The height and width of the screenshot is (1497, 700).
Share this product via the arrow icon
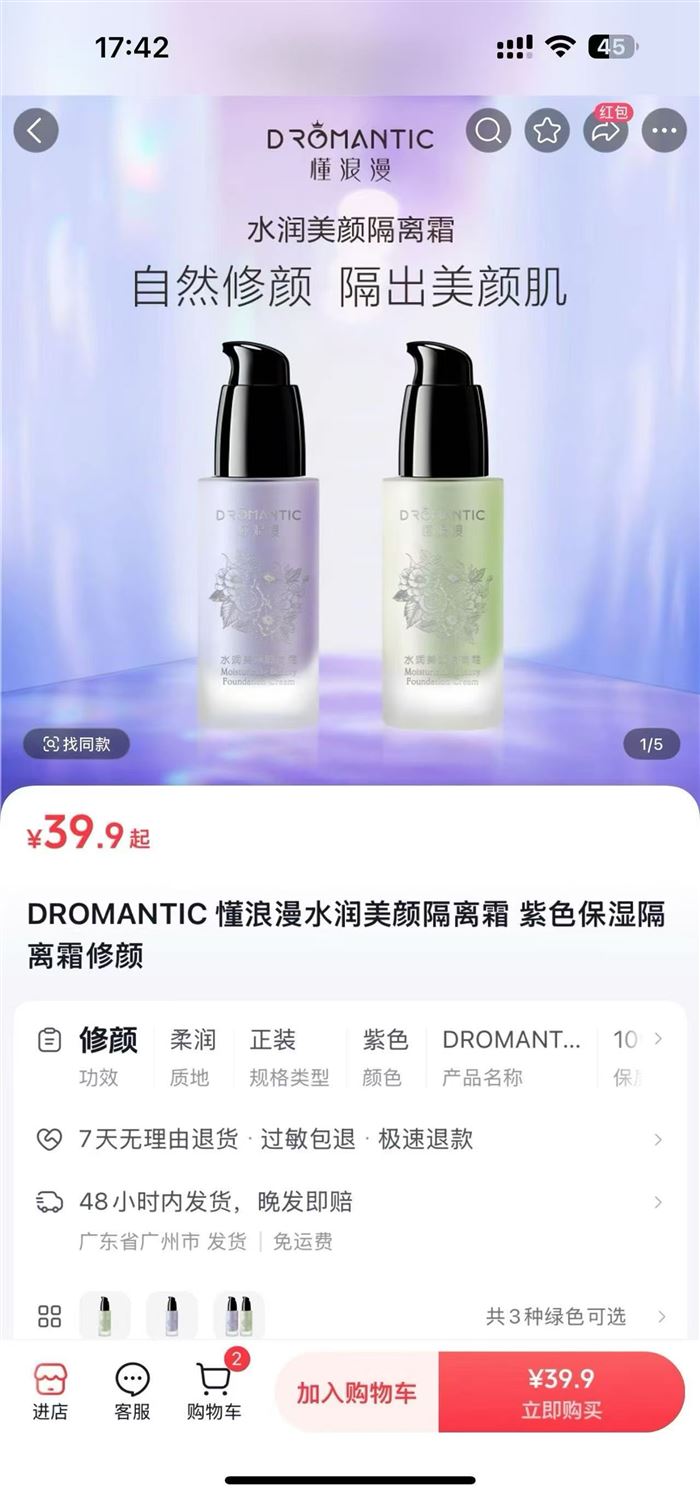(x=606, y=133)
